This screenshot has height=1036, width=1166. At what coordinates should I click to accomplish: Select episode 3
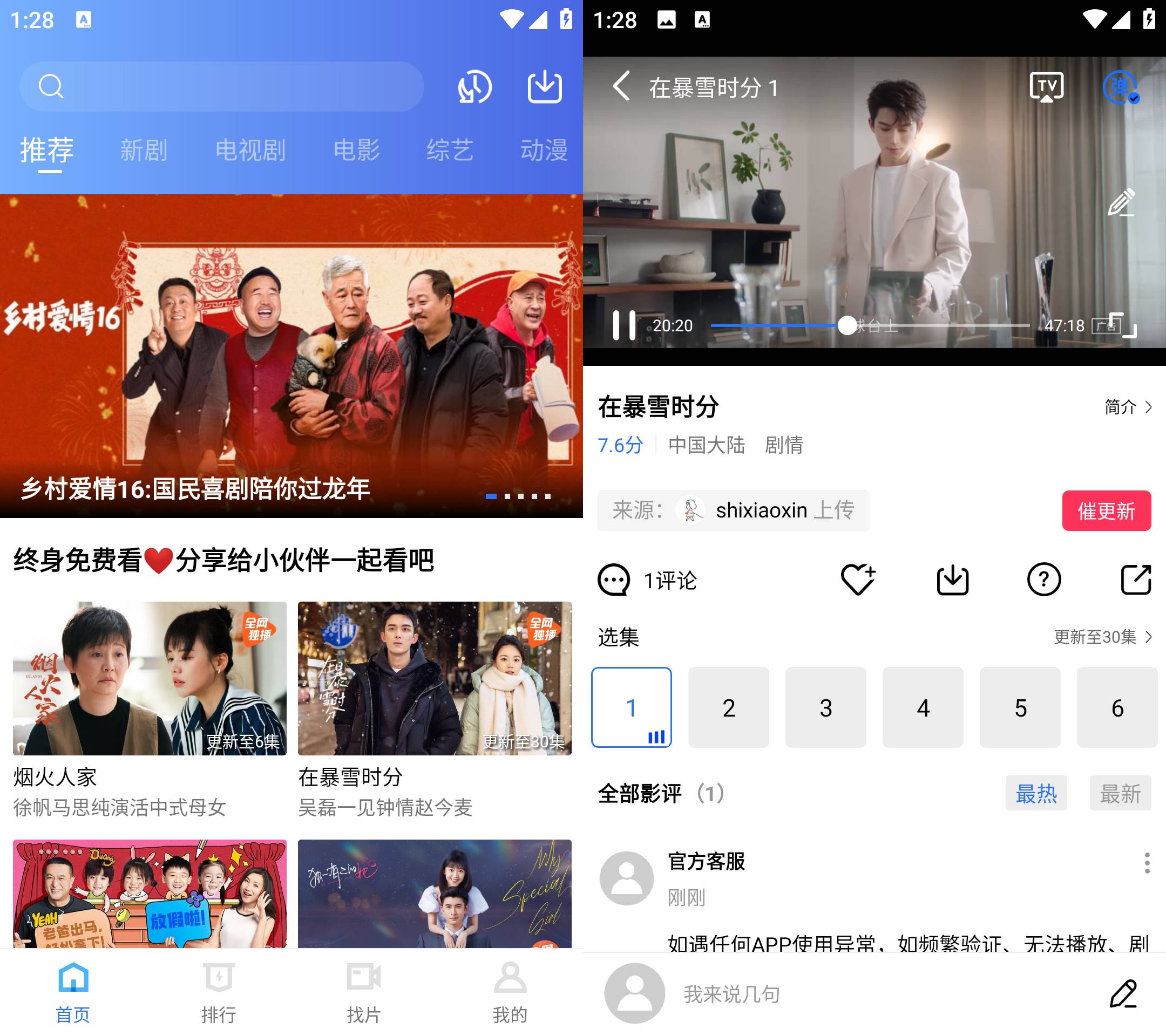pos(825,707)
